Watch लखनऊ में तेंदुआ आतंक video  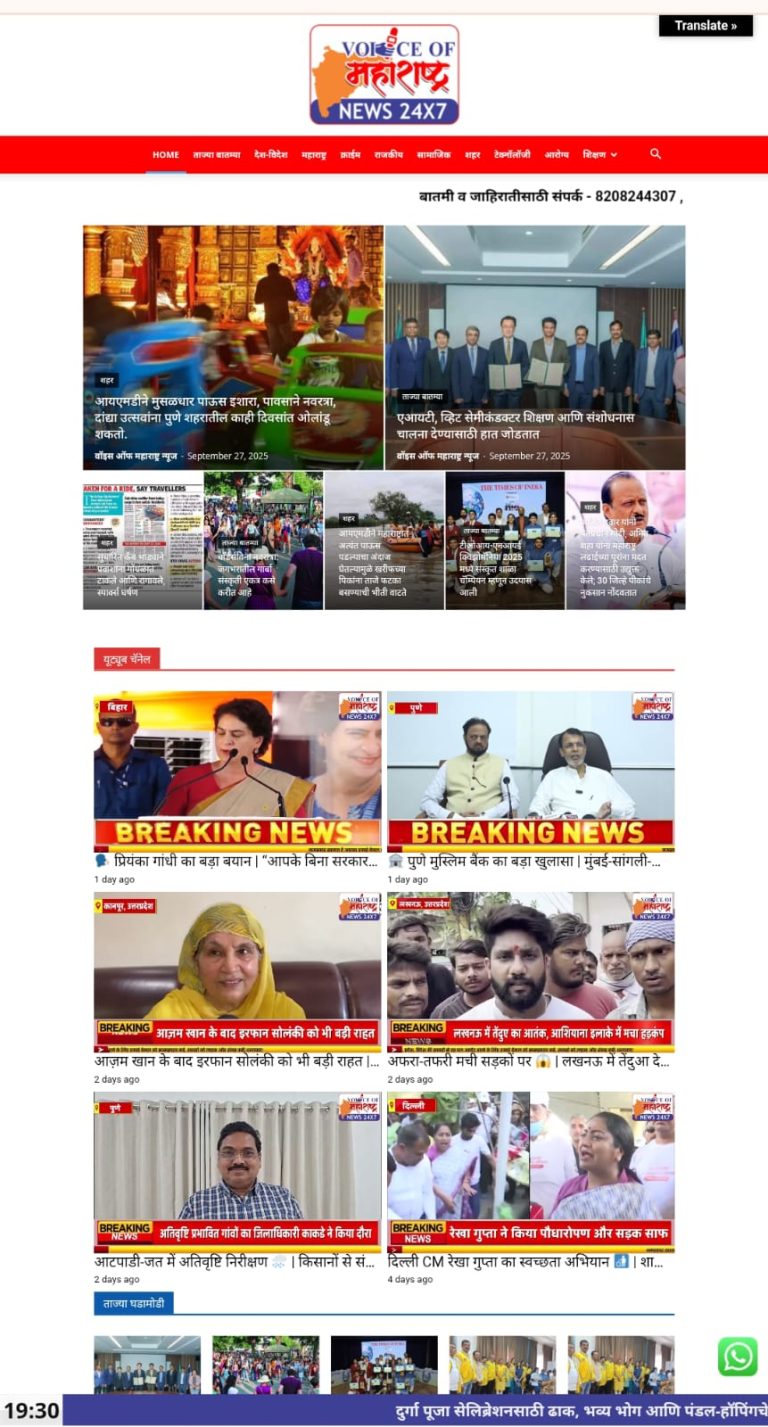coord(530,971)
